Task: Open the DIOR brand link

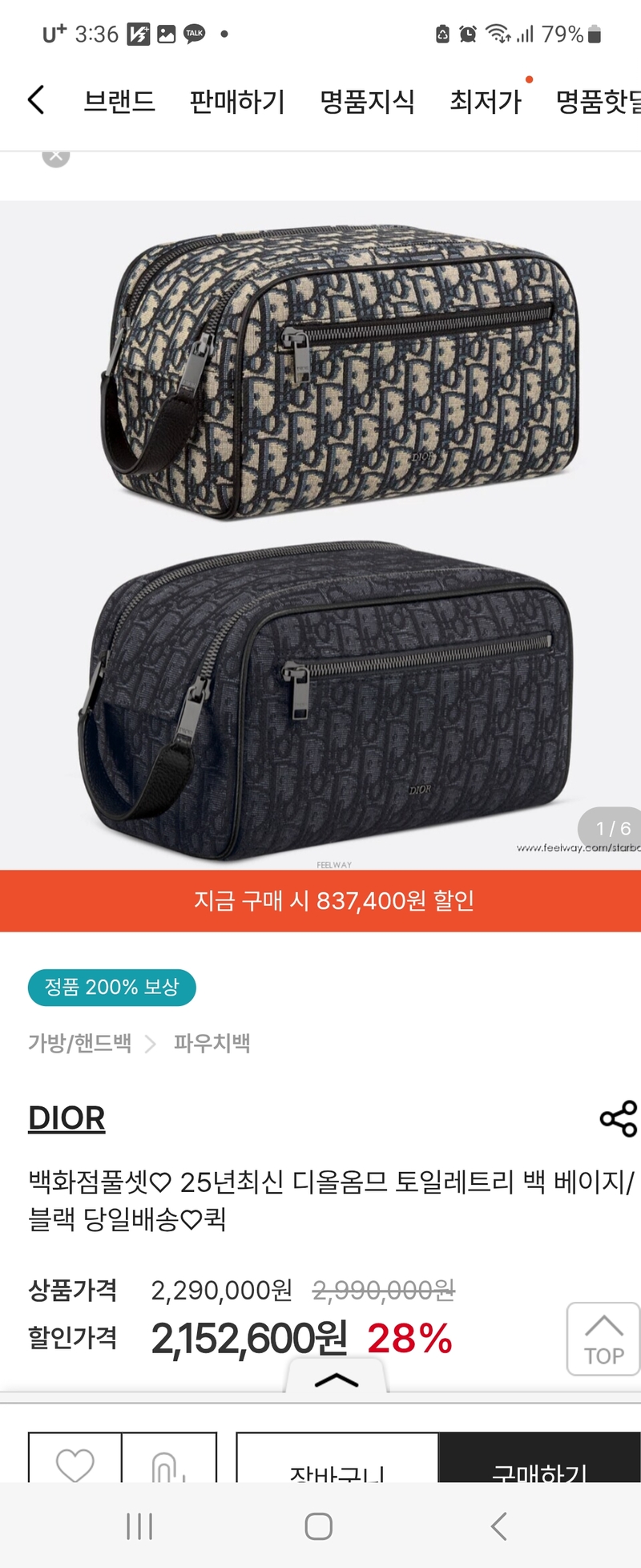Action: click(67, 1117)
